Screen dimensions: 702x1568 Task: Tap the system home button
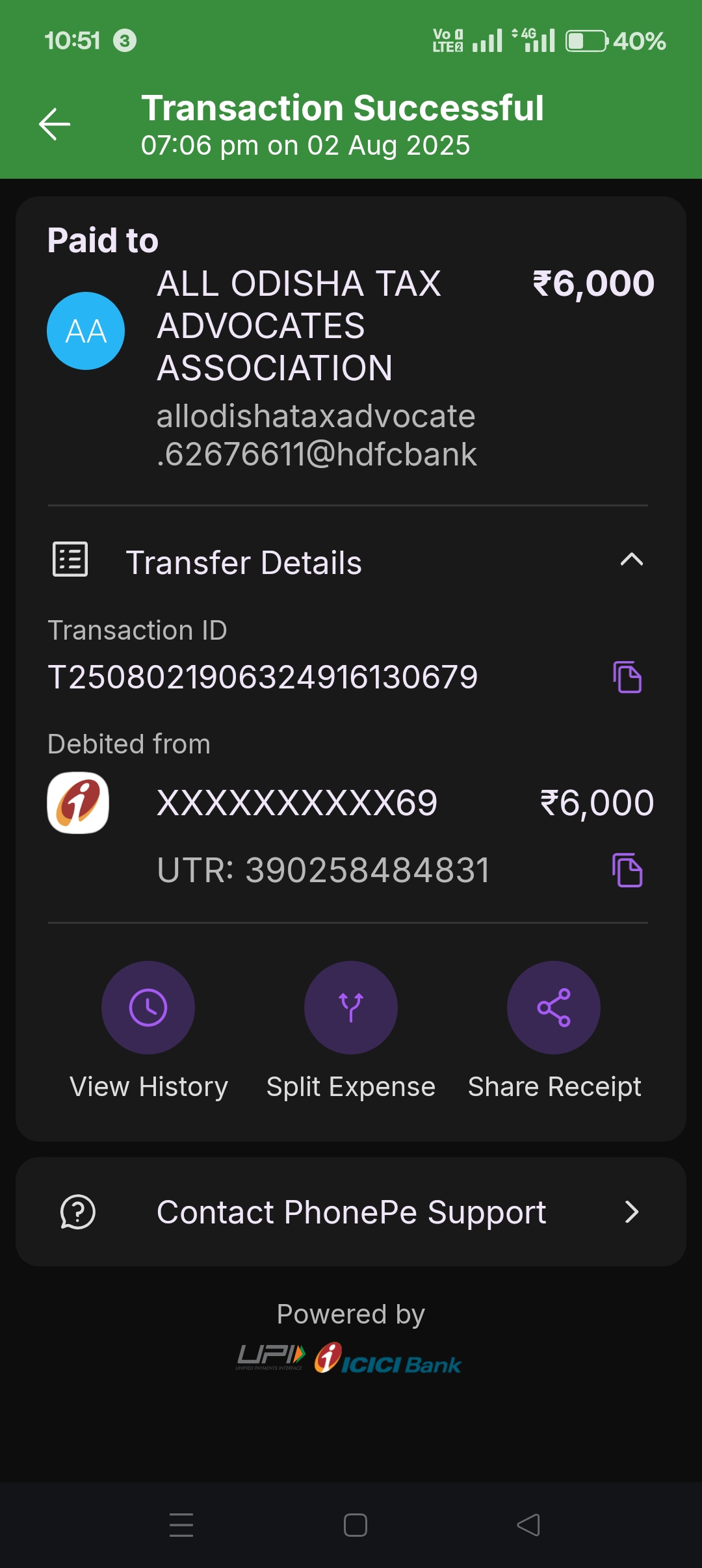click(x=356, y=1525)
